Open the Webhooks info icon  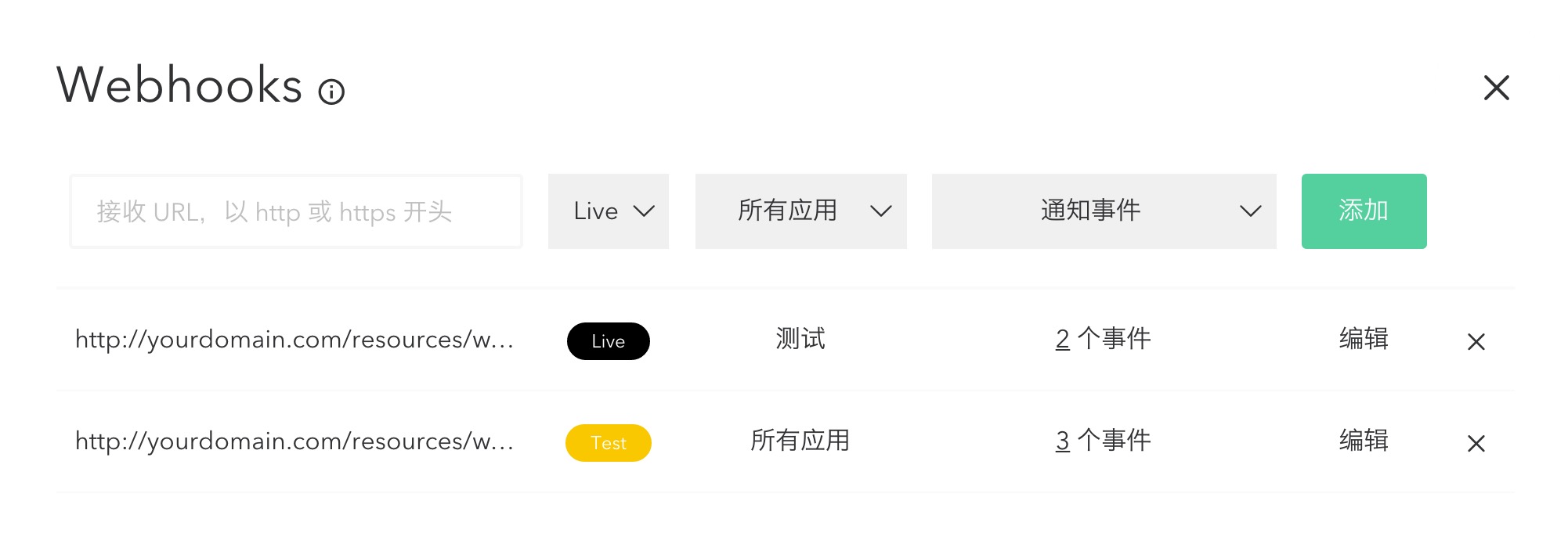click(x=331, y=92)
